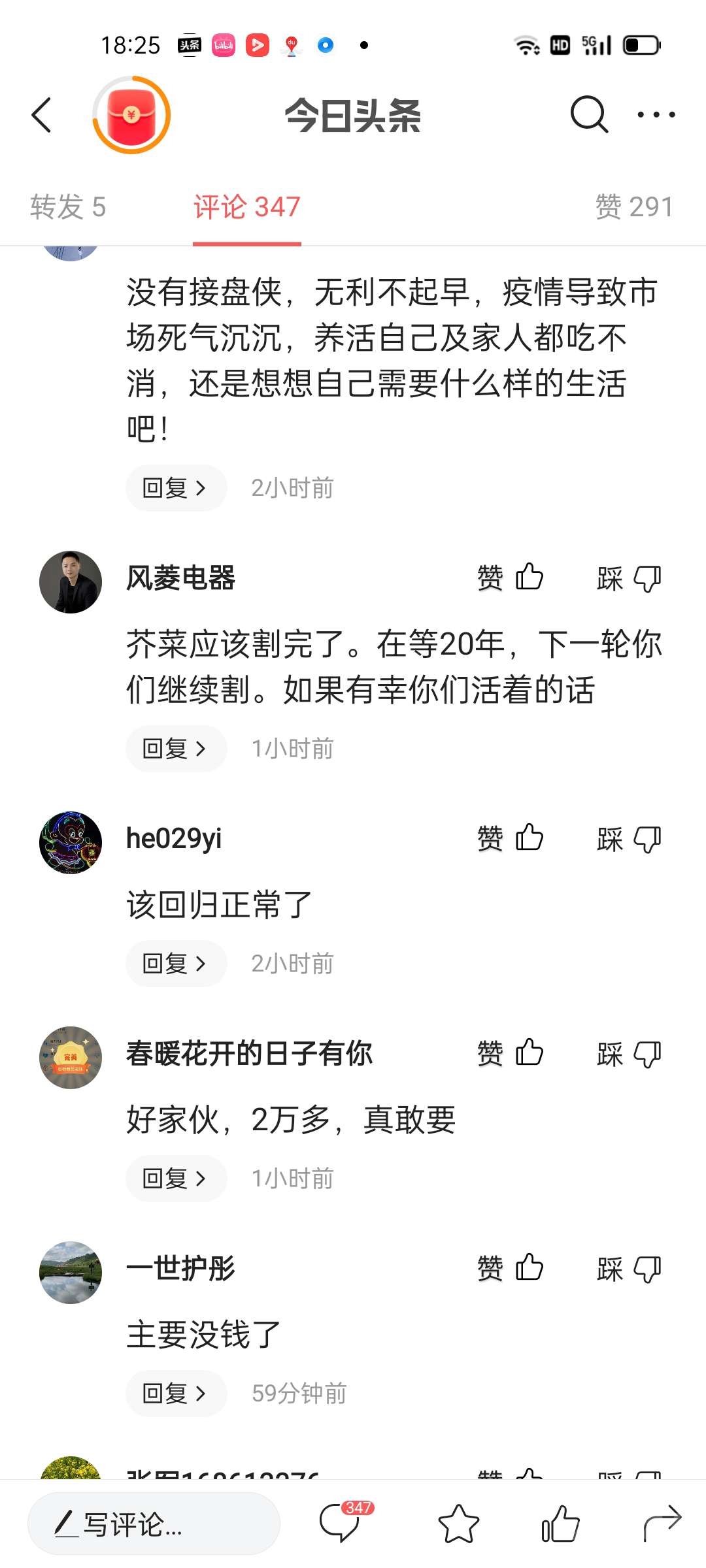This screenshot has height=1568, width=706.
Task: Share the article via the arrow icon
Action: click(x=662, y=1524)
